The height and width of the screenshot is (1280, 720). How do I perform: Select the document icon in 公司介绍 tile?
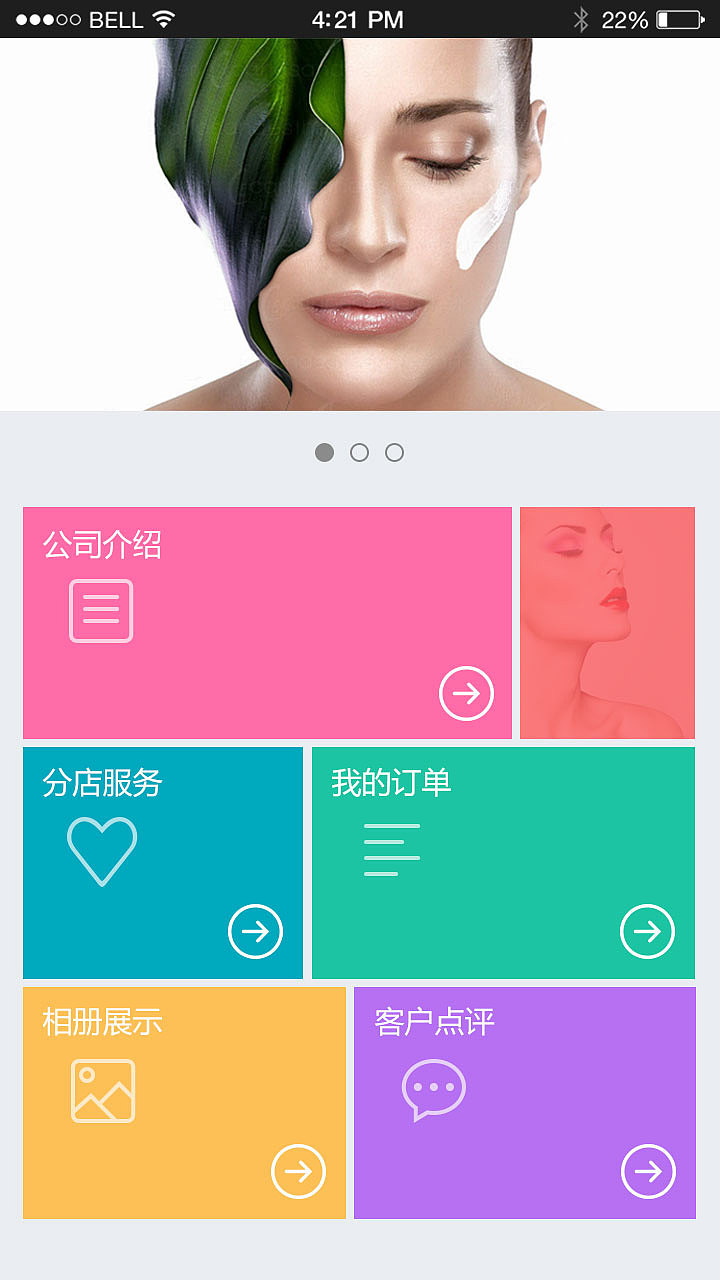[100, 610]
